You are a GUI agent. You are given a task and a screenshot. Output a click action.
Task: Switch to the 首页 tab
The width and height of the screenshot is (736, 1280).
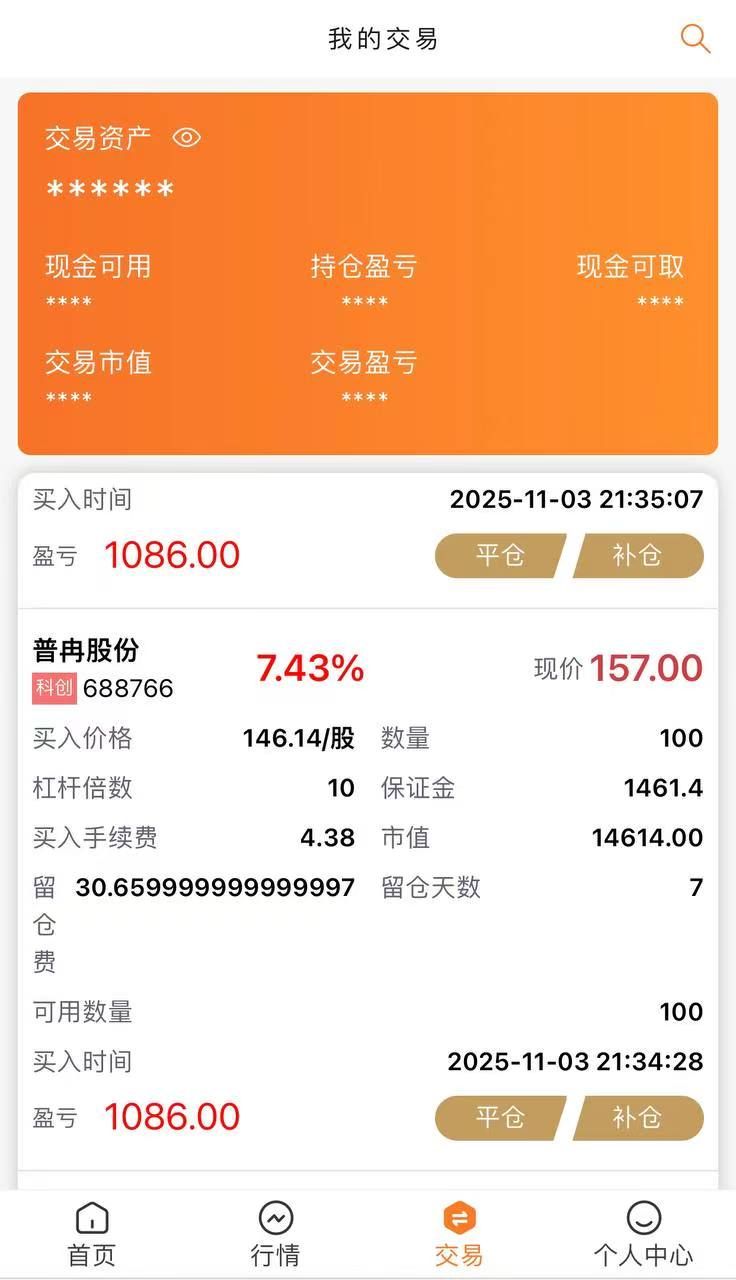(x=92, y=1233)
